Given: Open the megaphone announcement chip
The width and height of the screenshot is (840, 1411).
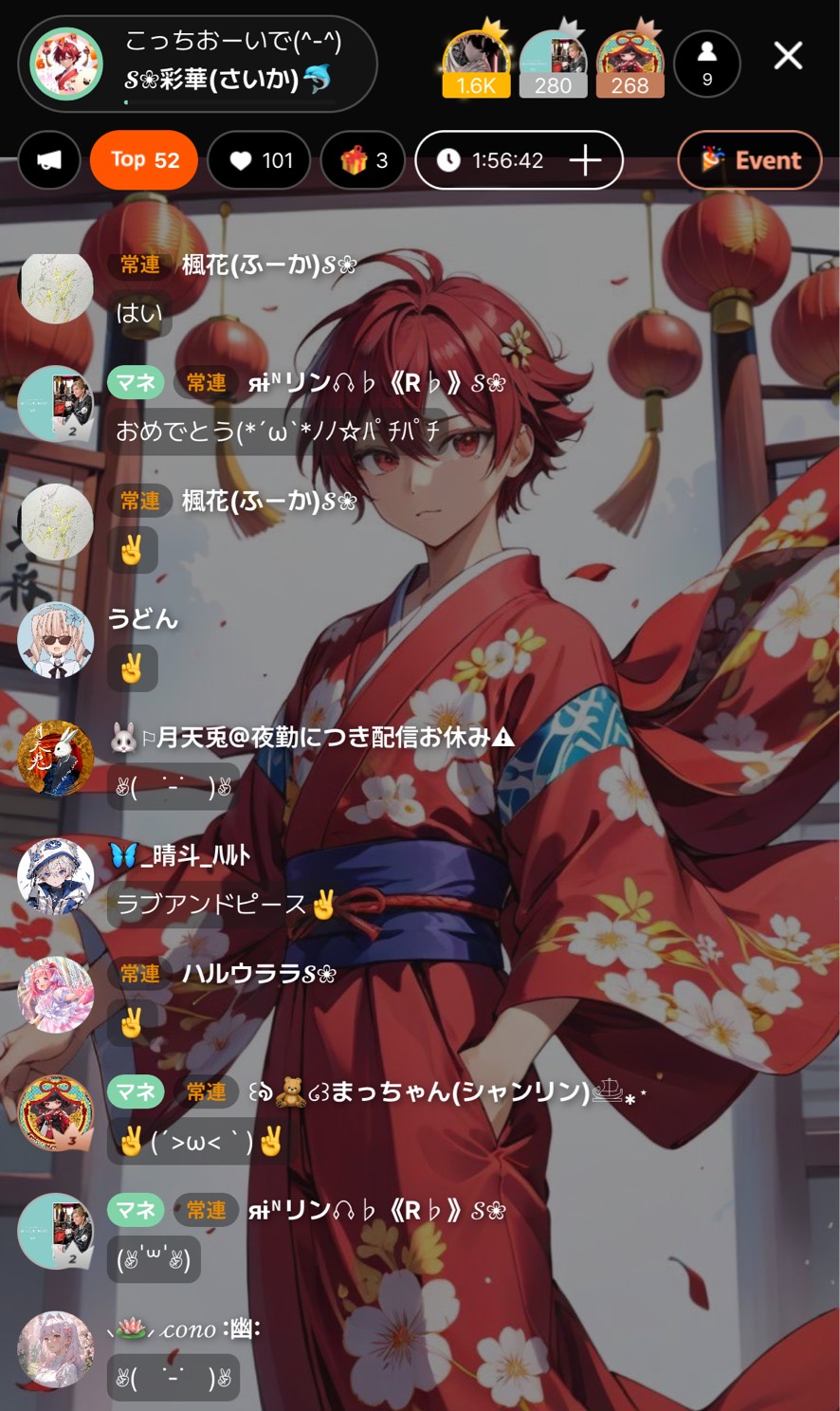Looking at the screenshot, I should pyautogui.click(x=49, y=160).
